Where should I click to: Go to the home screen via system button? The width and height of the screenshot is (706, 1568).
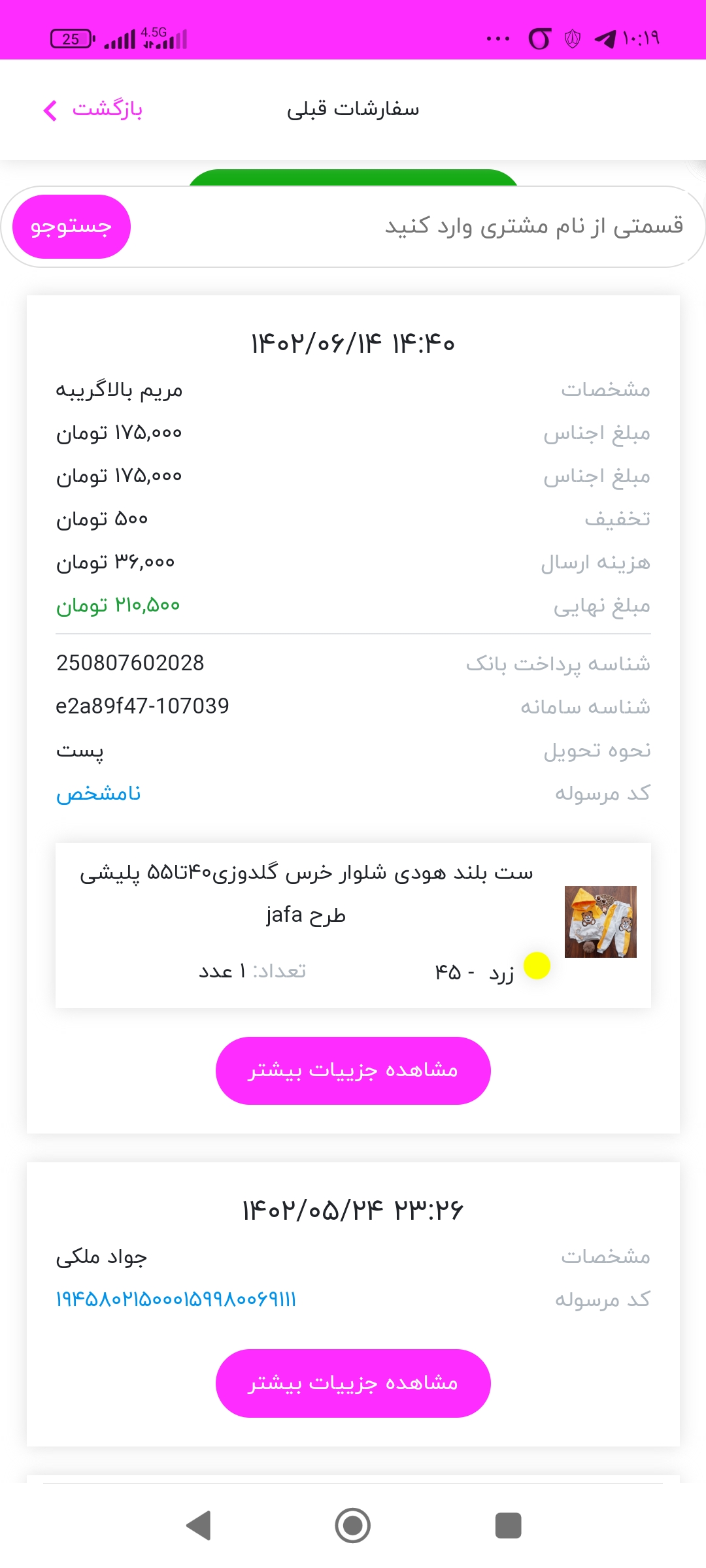[353, 1526]
